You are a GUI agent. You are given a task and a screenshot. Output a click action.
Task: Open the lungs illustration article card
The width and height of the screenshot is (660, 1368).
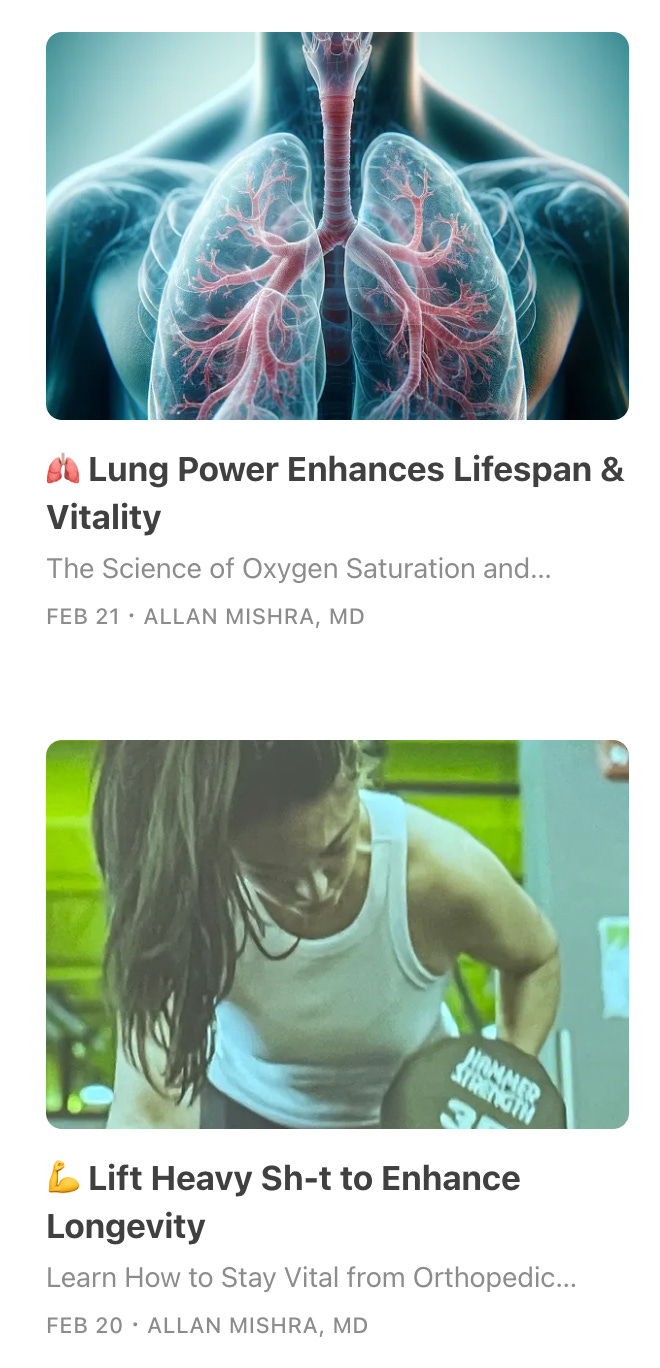pos(337,226)
